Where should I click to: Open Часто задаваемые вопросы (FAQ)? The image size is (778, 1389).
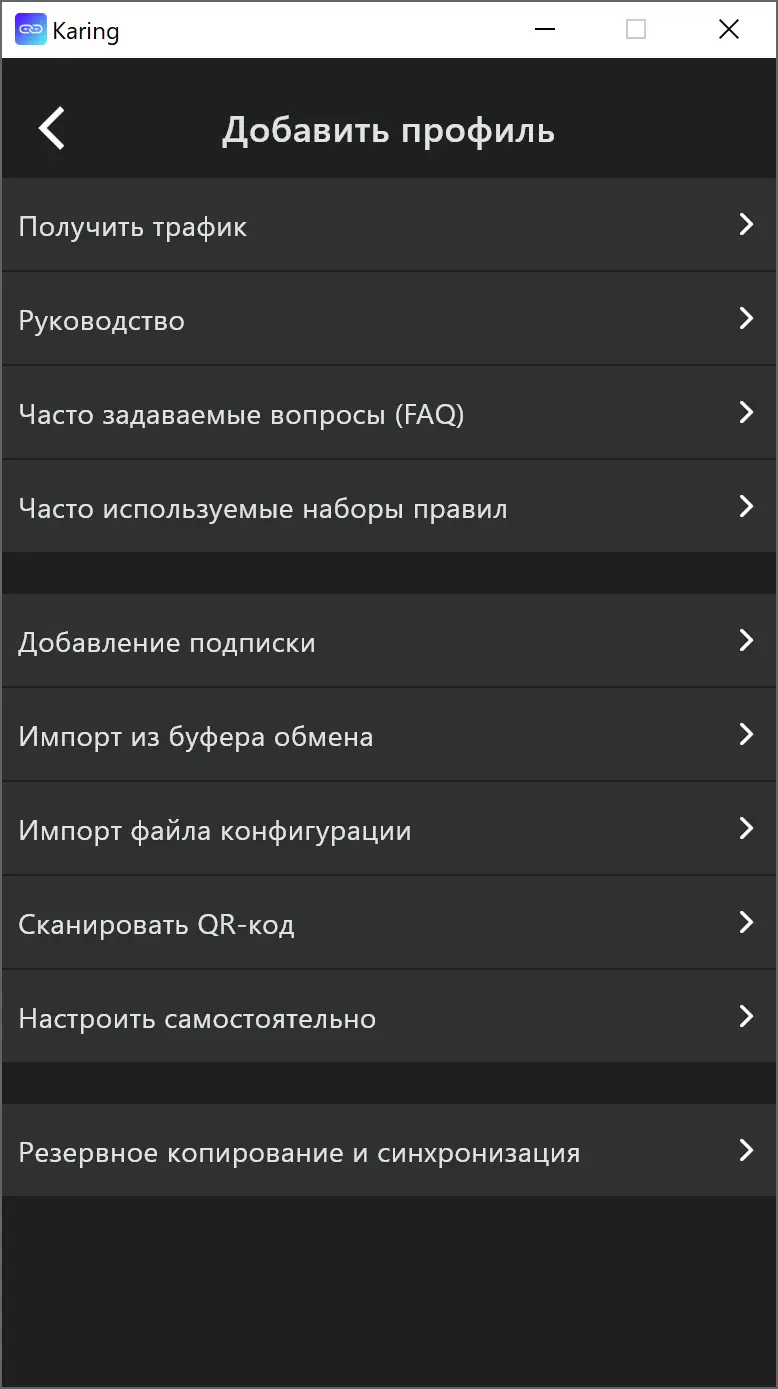(388, 414)
